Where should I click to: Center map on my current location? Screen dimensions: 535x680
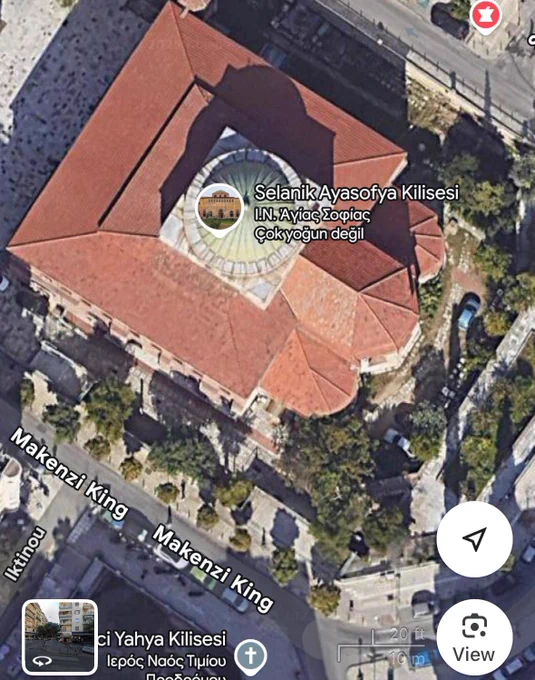(x=474, y=539)
